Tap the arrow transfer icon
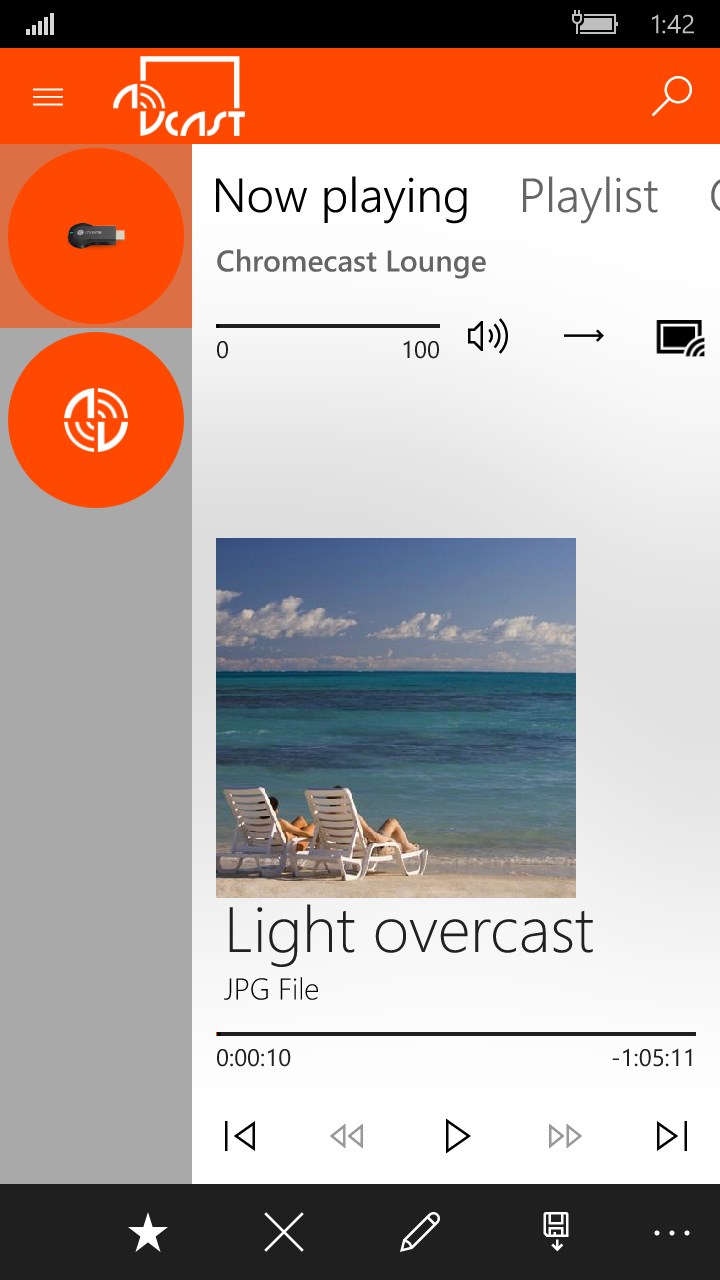The height and width of the screenshot is (1280, 720). [584, 336]
